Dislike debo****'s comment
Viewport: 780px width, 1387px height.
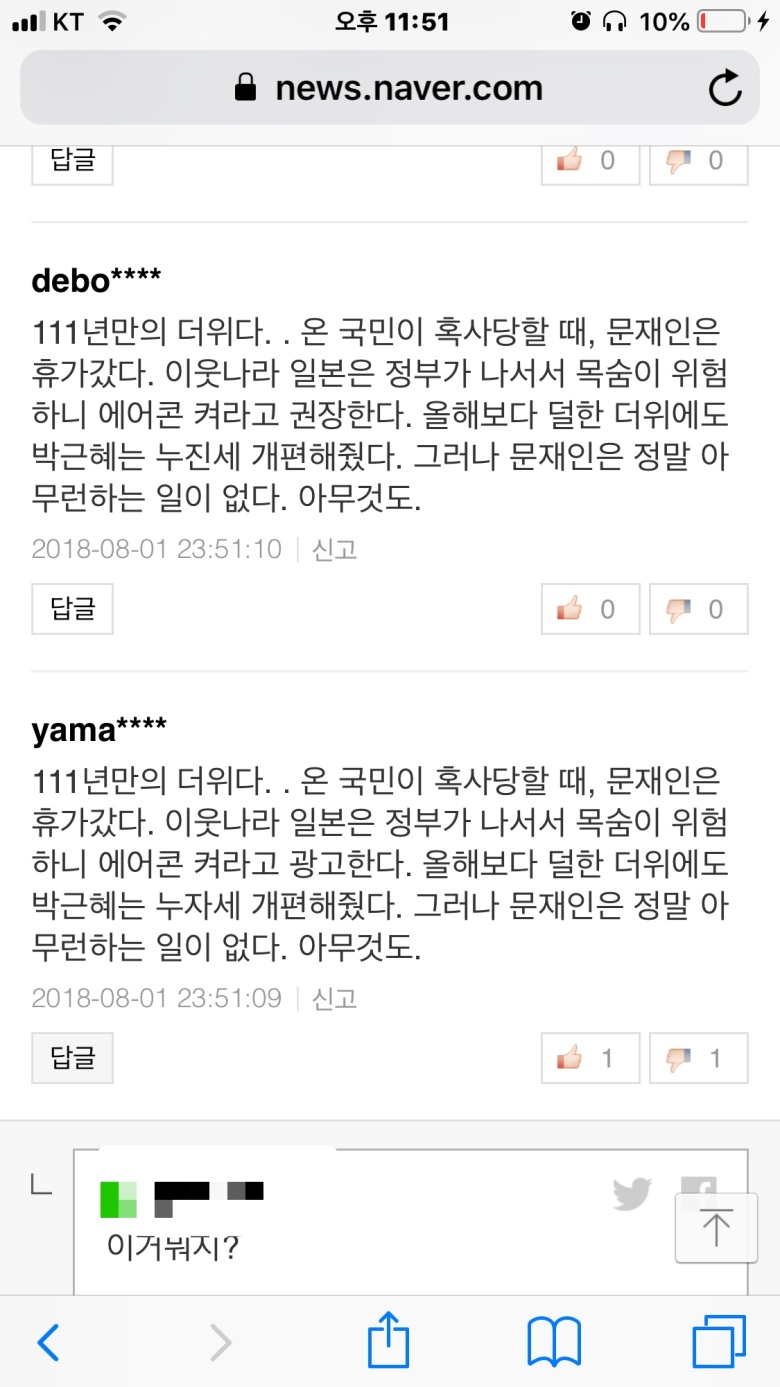tap(698, 609)
